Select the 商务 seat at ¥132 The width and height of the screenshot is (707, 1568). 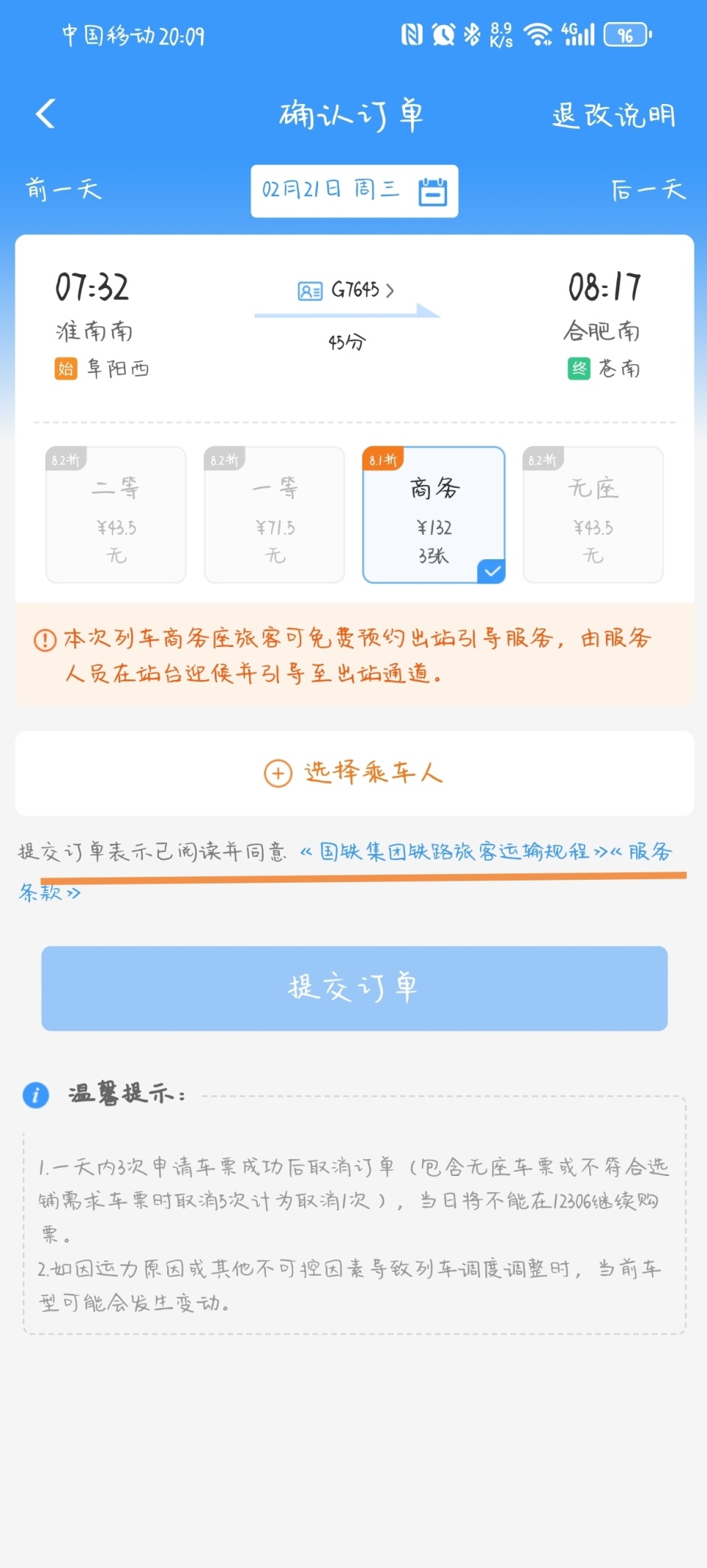pos(434,514)
